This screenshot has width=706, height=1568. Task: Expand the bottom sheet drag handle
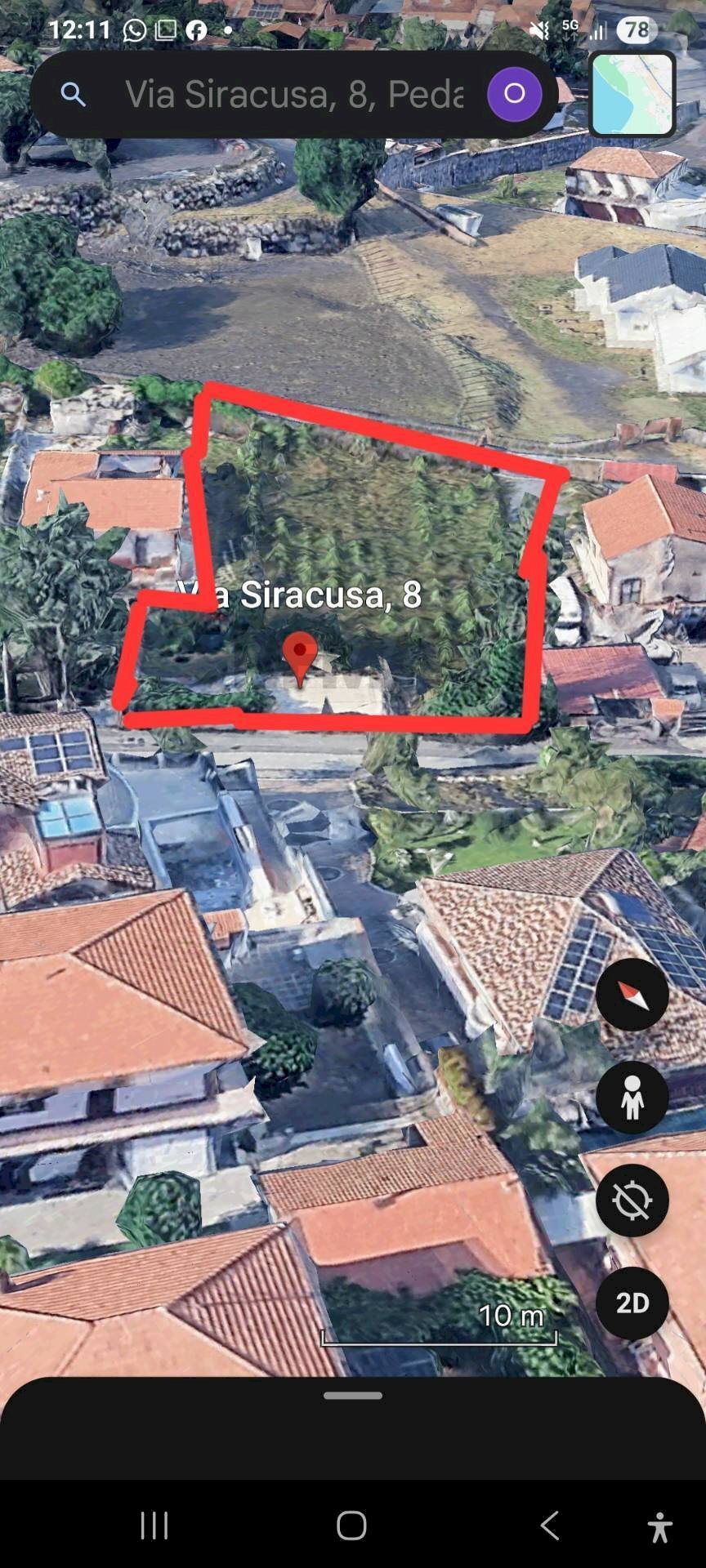[351, 1395]
